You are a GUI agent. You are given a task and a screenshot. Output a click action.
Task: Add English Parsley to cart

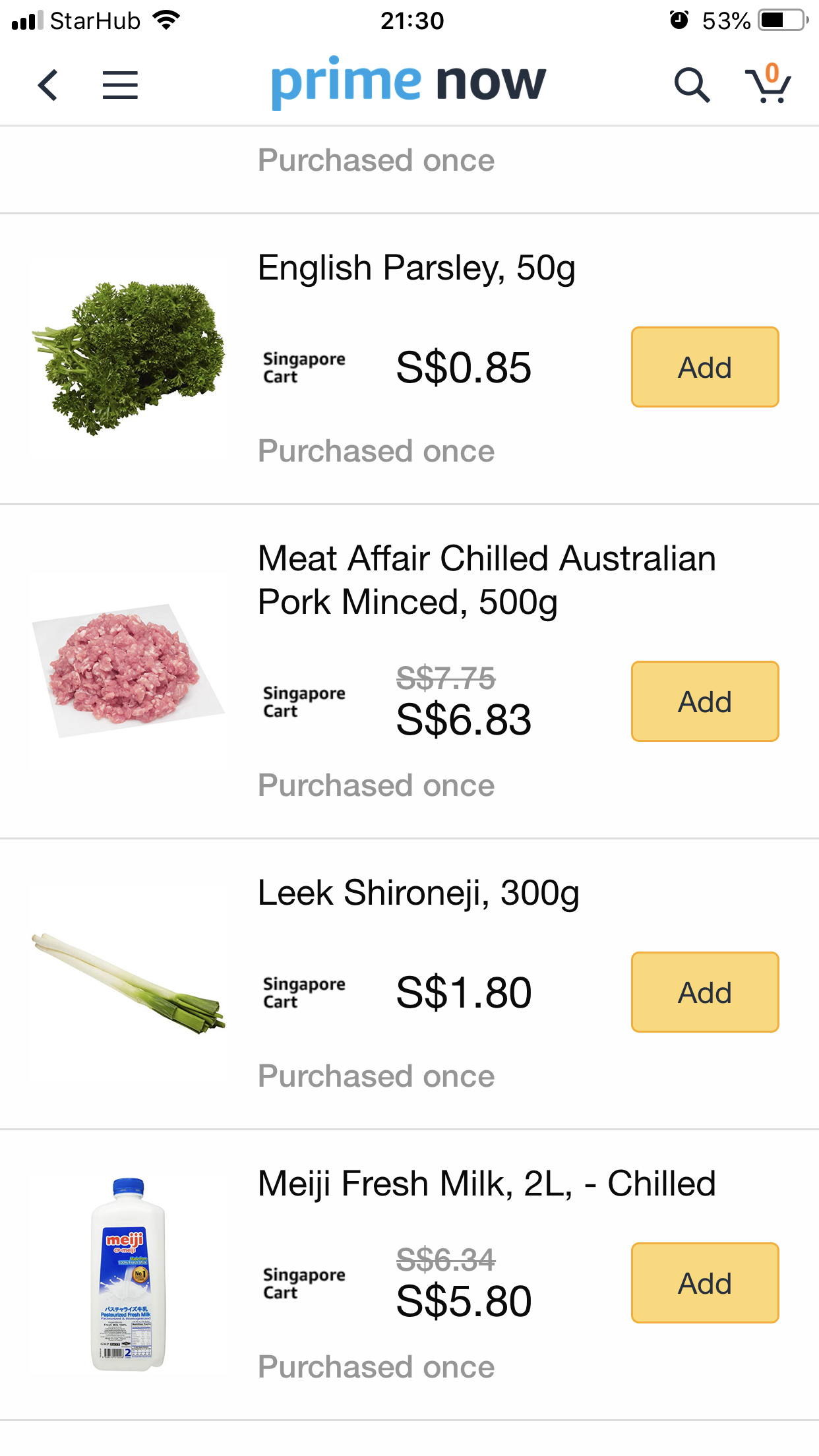coord(705,367)
